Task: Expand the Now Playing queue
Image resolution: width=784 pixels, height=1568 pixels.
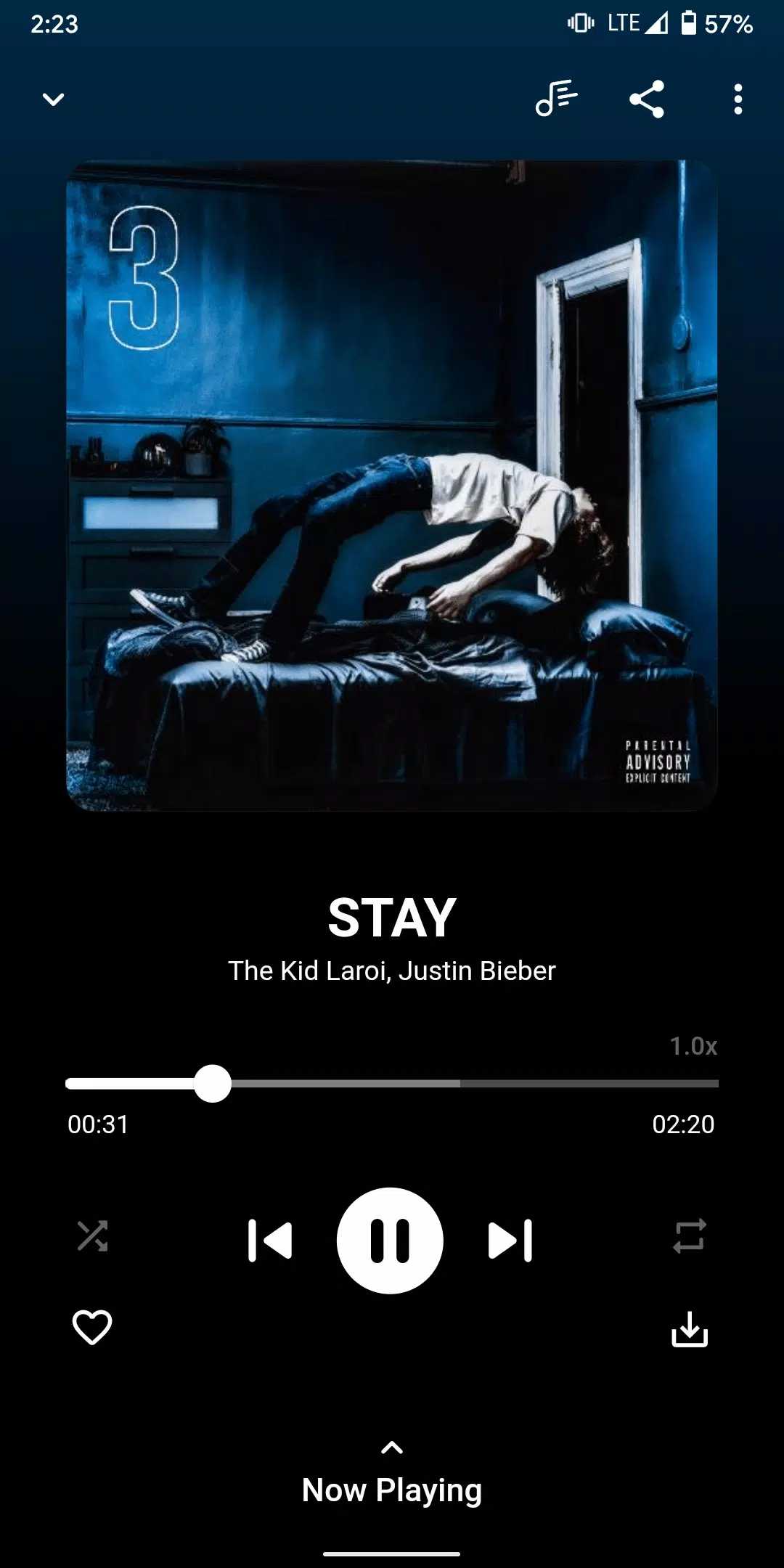Action: pos(392,1475)
